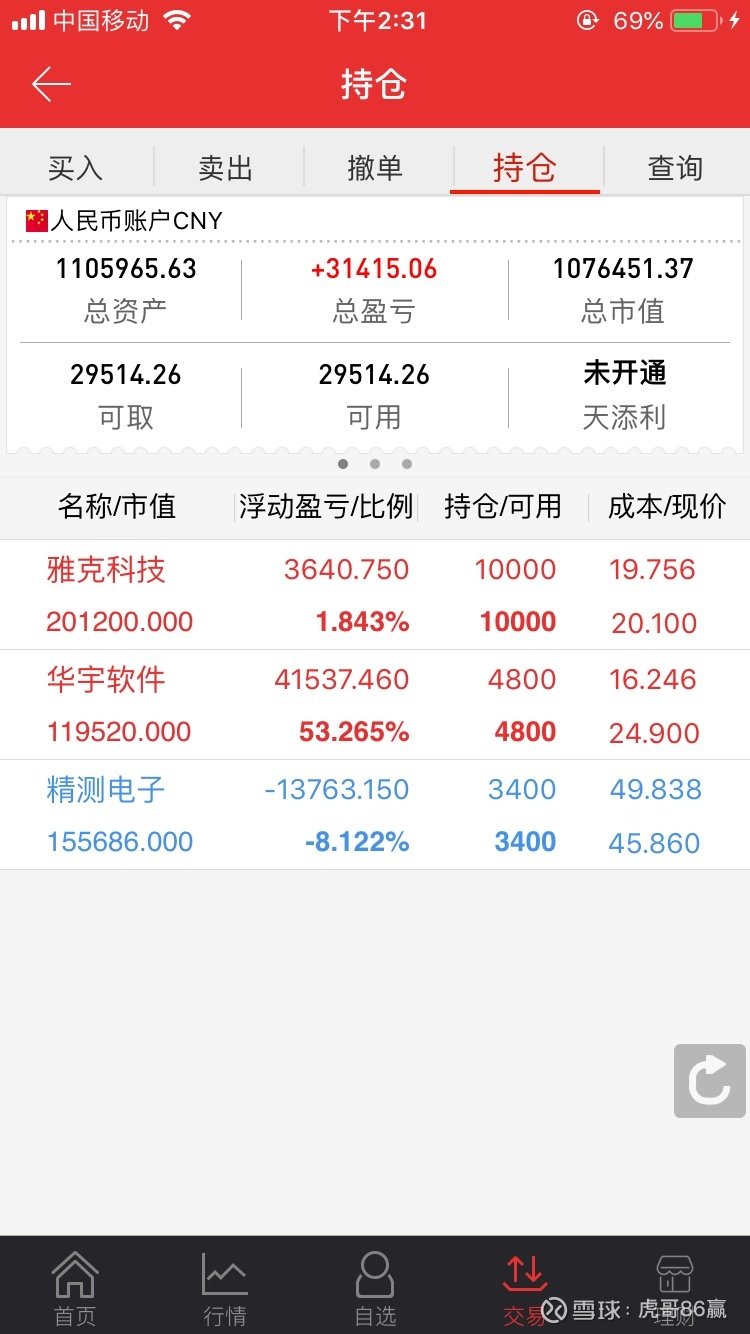Open the 自选 bottom tab
750x1334 pixels.
(x=375, y=1288)
